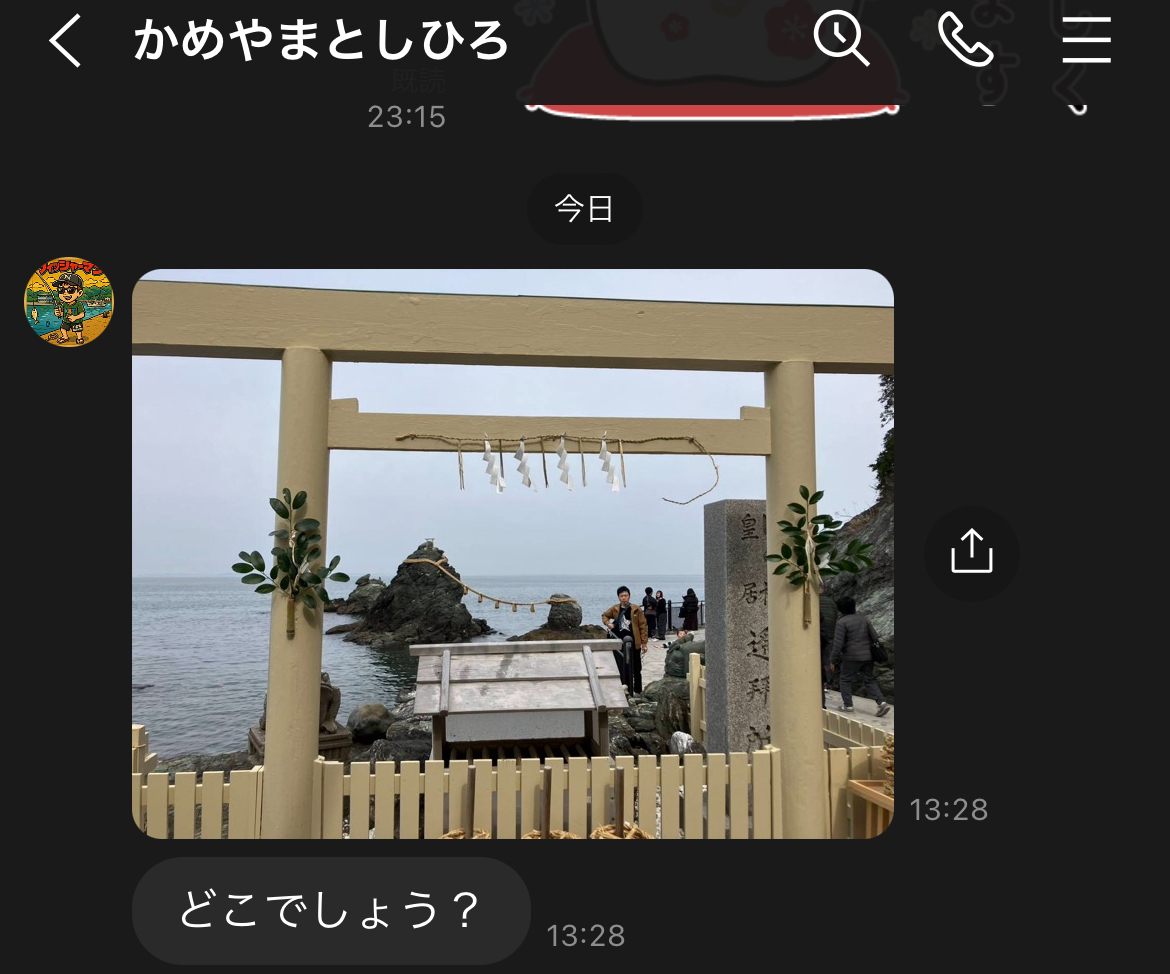
Task: Start a voice call with かめやまとしひろ
Action: tap(965, 41)
